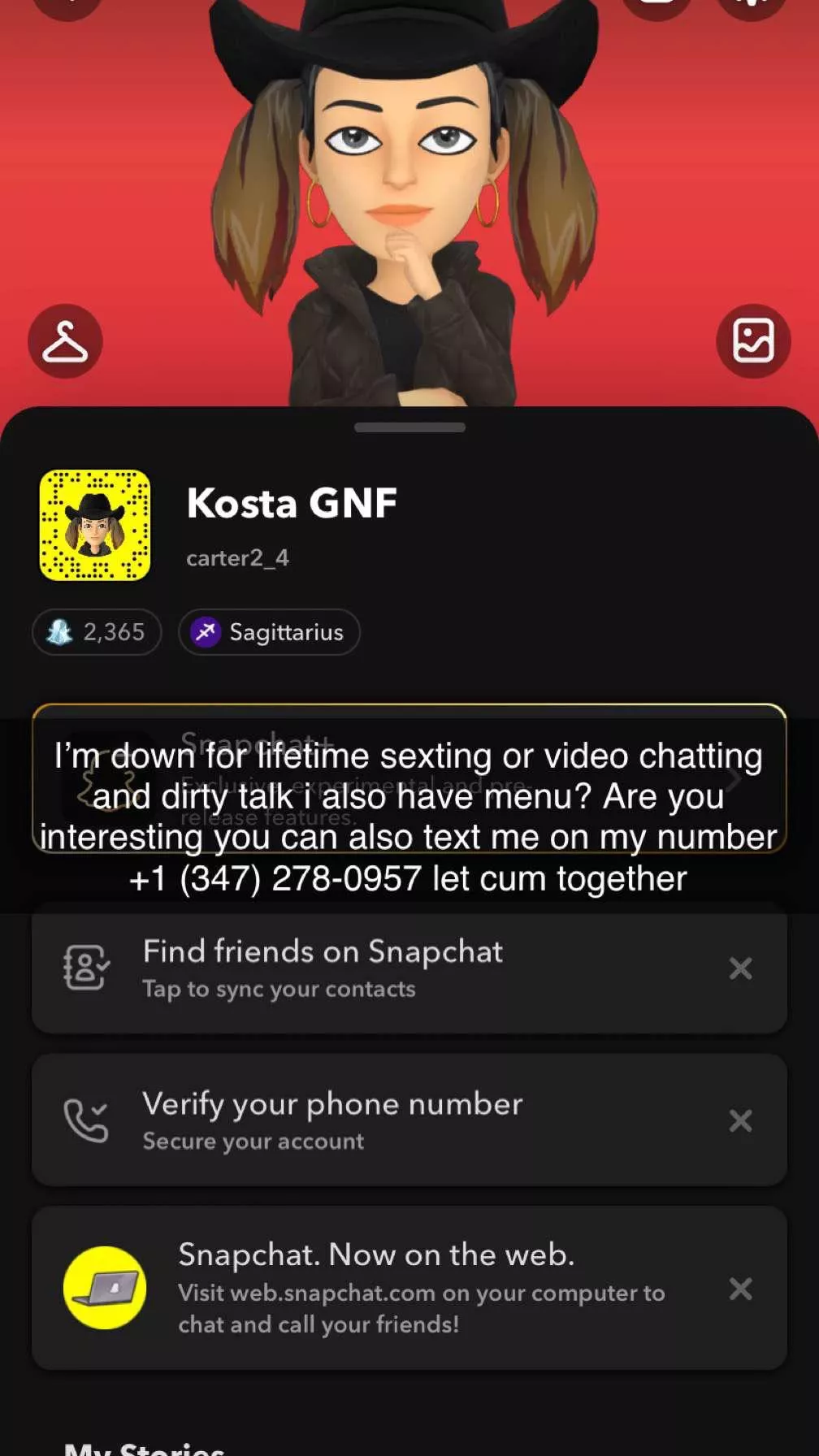Close the Verify your phone number card
Image resolution: width=819 pixels, height=1456 pixels.
pos(740,1120)
